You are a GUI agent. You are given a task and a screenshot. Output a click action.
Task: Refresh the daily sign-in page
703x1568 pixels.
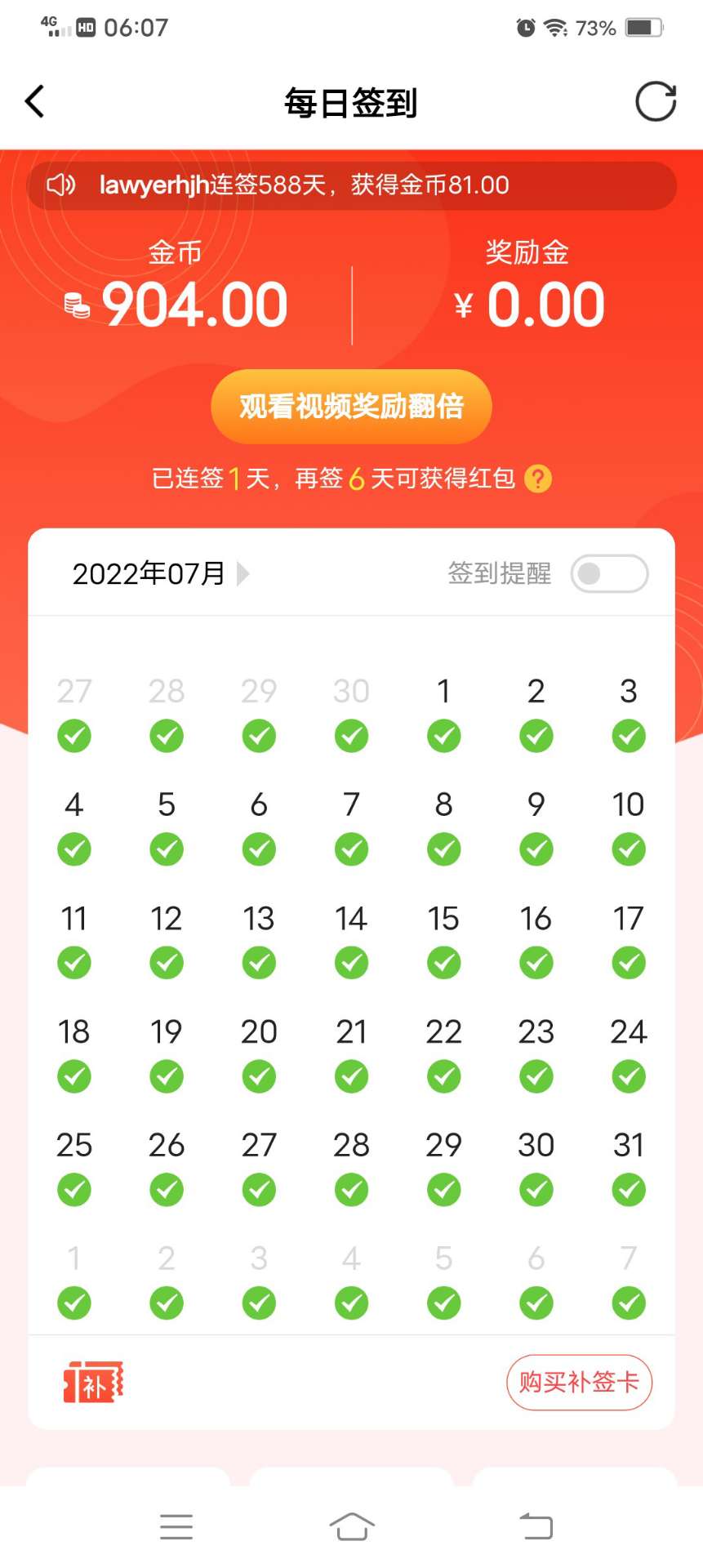coord(656,102)
